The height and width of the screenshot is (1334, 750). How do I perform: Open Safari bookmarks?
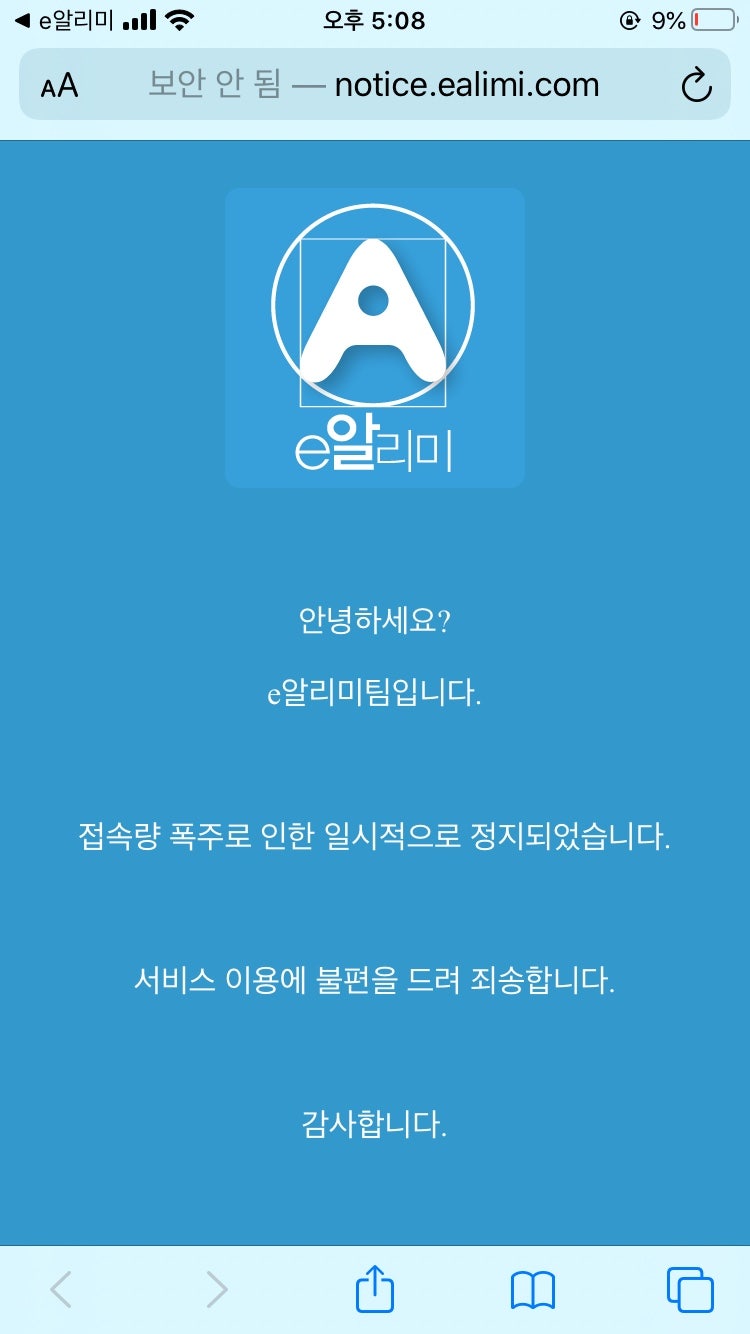(x=532, y=1290)
